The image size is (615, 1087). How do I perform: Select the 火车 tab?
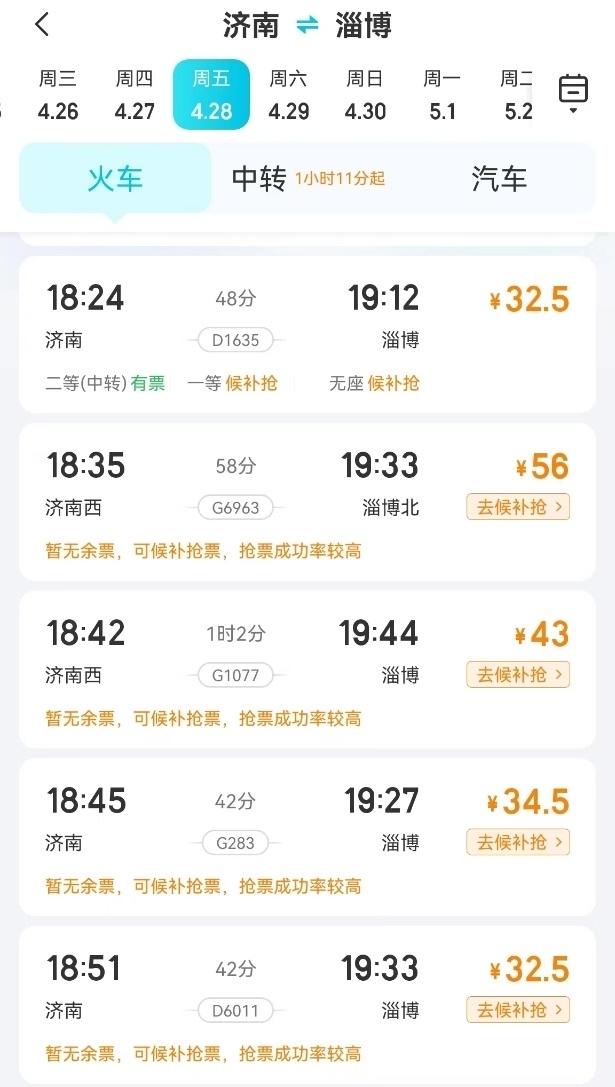pos(115,179)
